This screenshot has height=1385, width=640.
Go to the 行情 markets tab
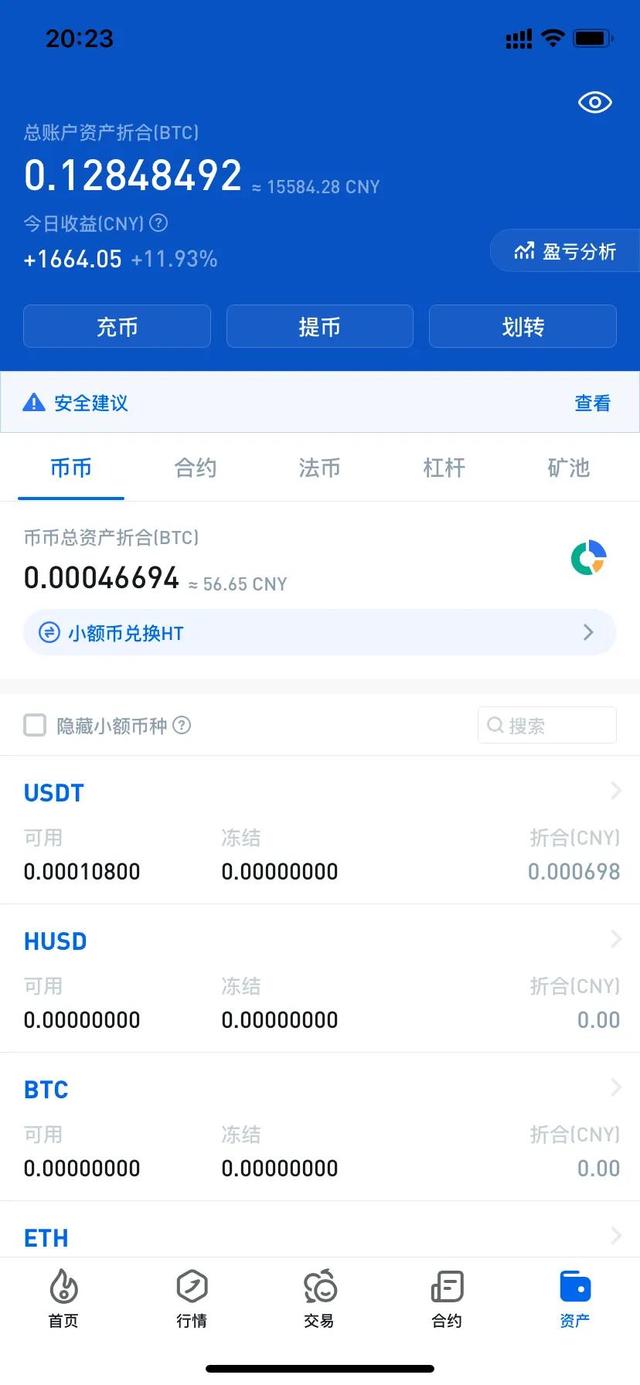pos(191,1298)
